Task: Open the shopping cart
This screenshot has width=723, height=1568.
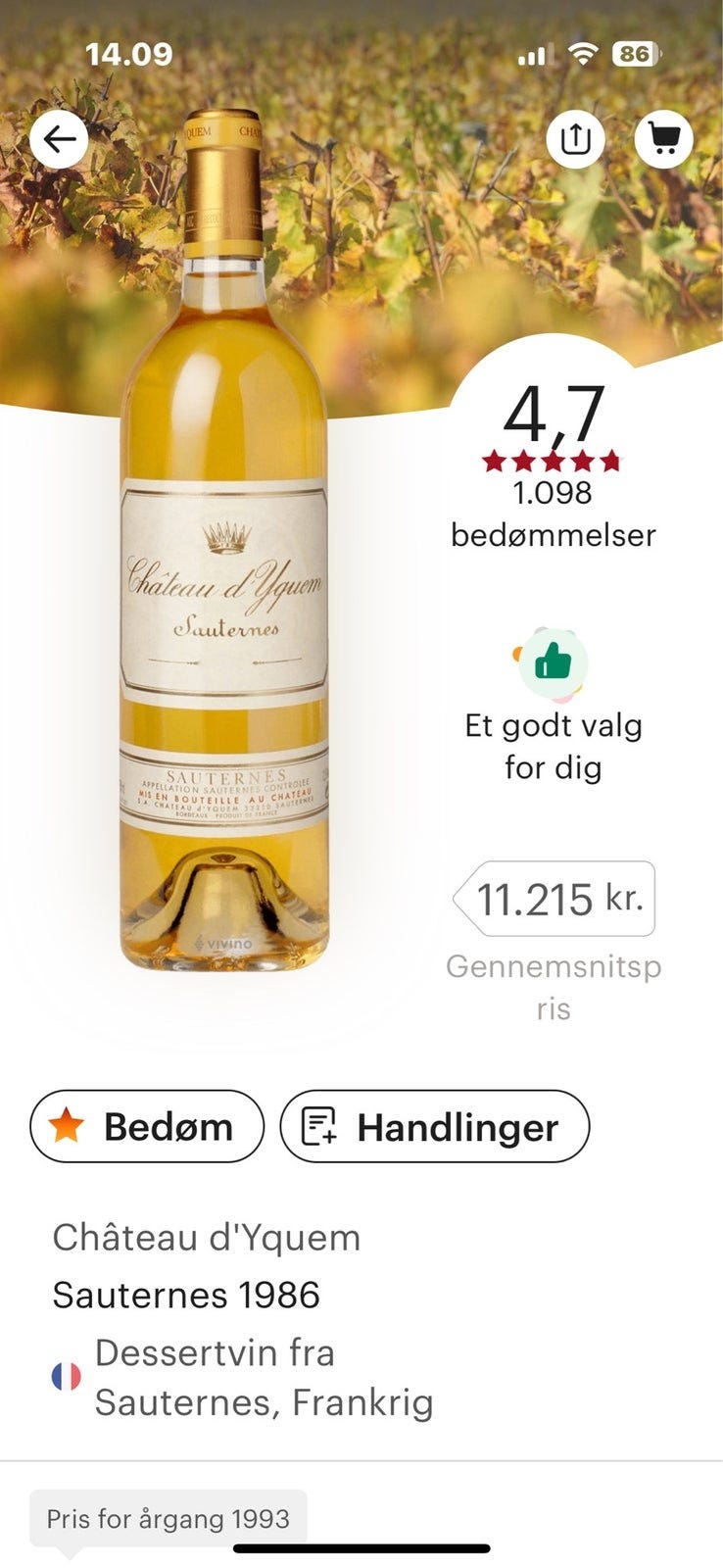Action: click(664, 139)
